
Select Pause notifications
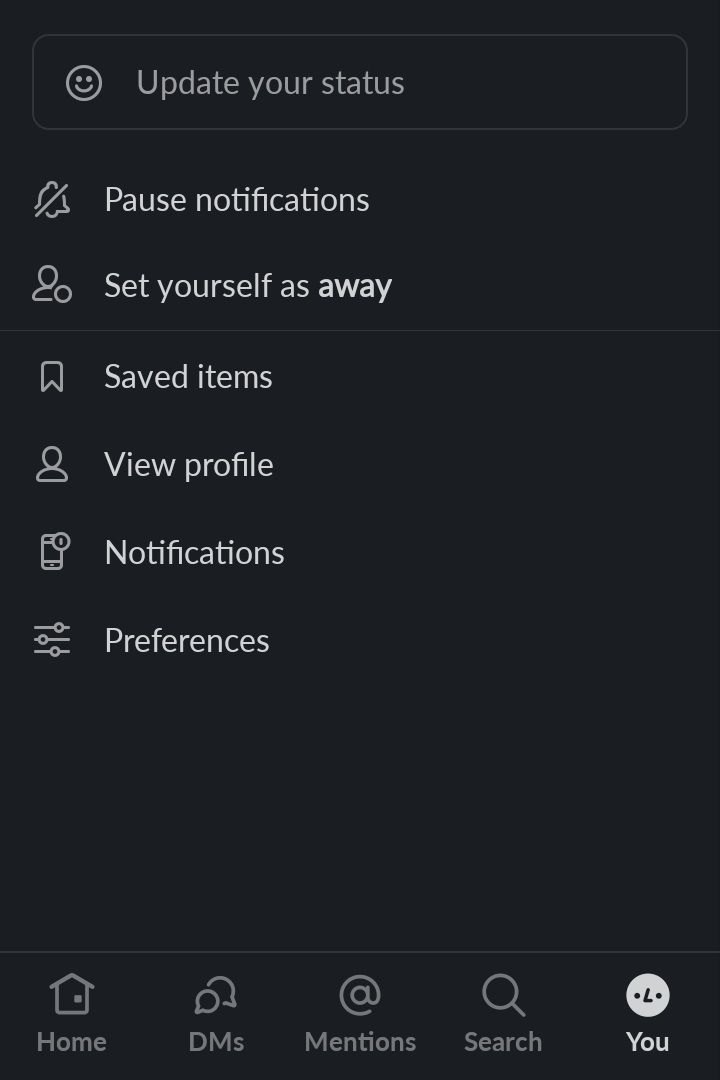click(x=236, y=200)
